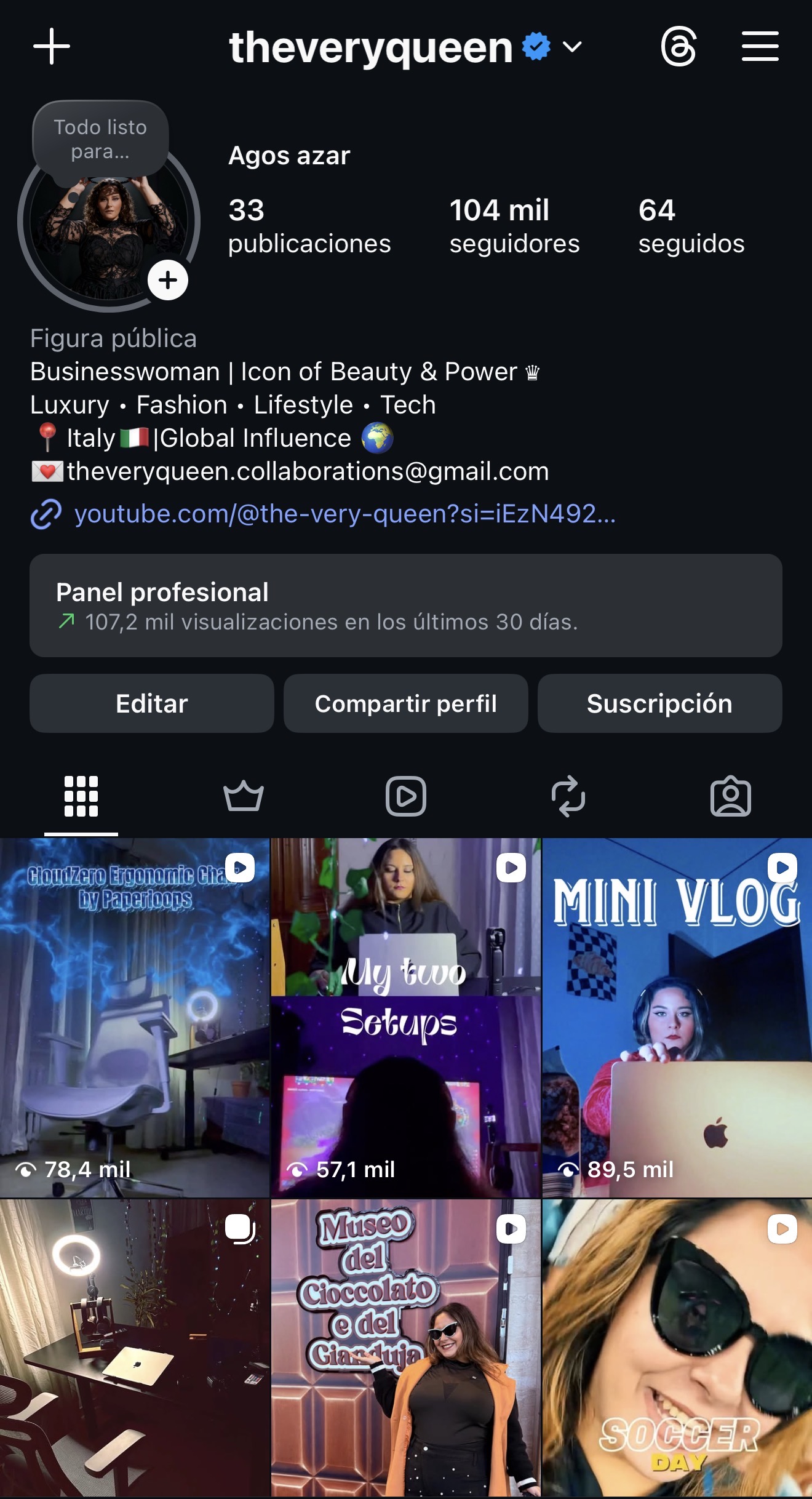The image size is (812, 1499).
Task: Switch to the Reels tab icon
Action: point(405,796)
